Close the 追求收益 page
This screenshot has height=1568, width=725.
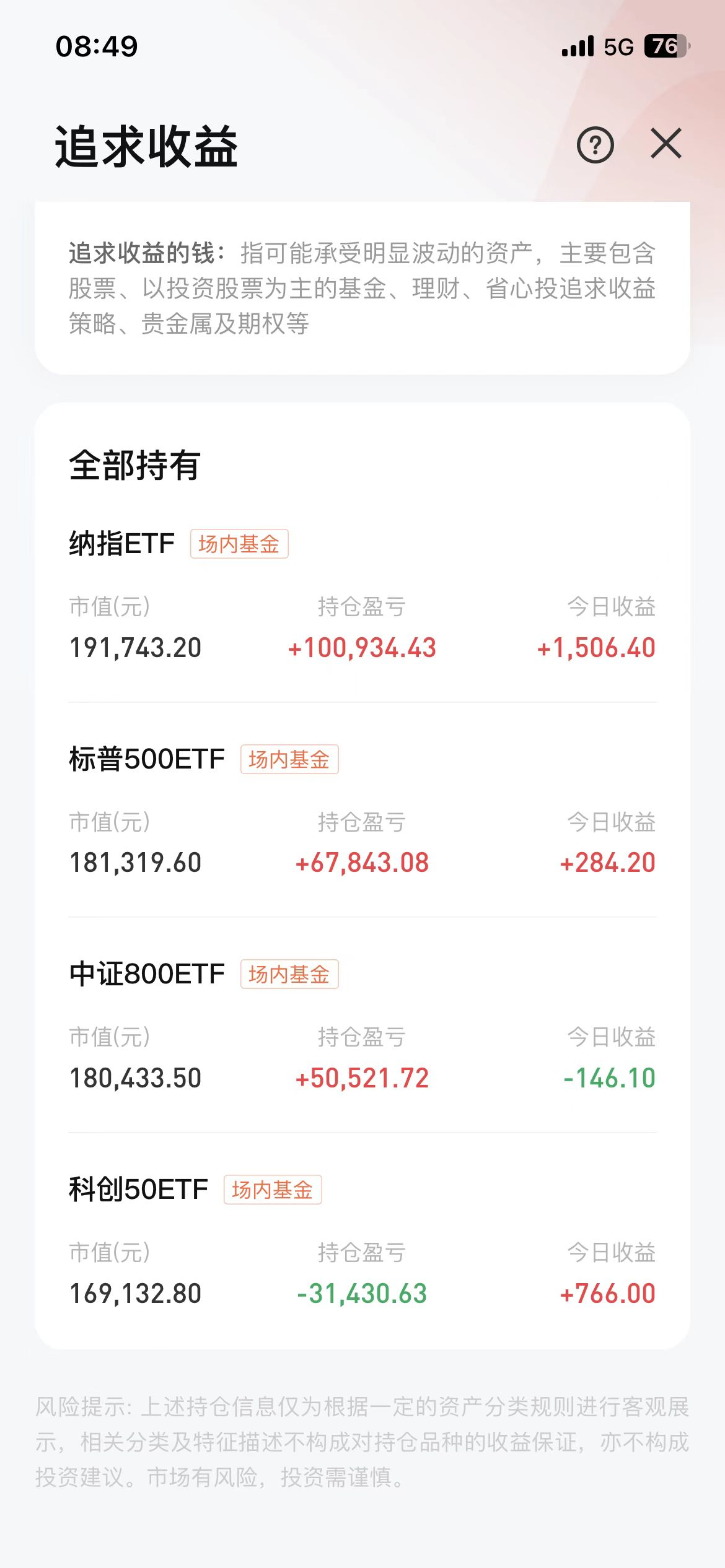point(666,144)
